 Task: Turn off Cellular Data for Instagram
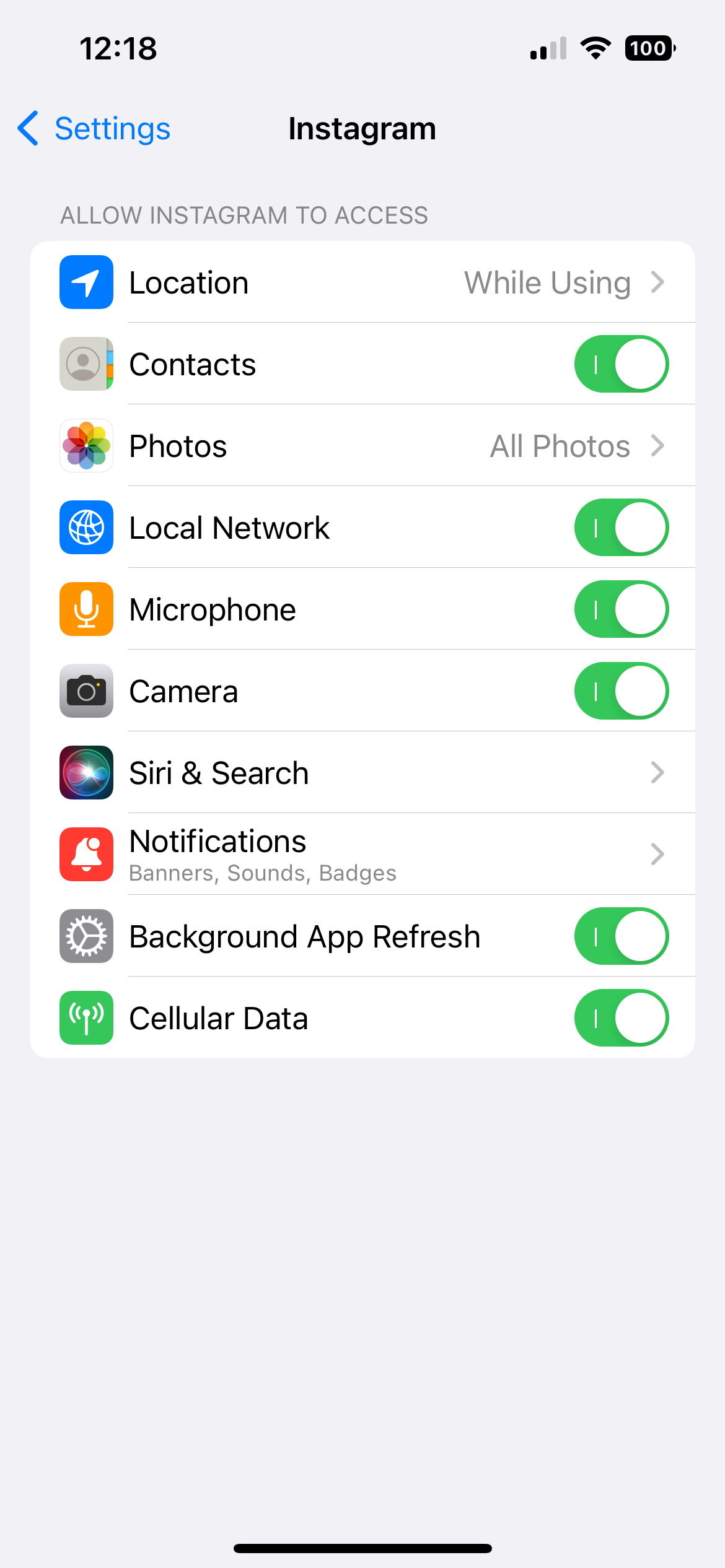pyautogui.click(x=621, y=1018)
